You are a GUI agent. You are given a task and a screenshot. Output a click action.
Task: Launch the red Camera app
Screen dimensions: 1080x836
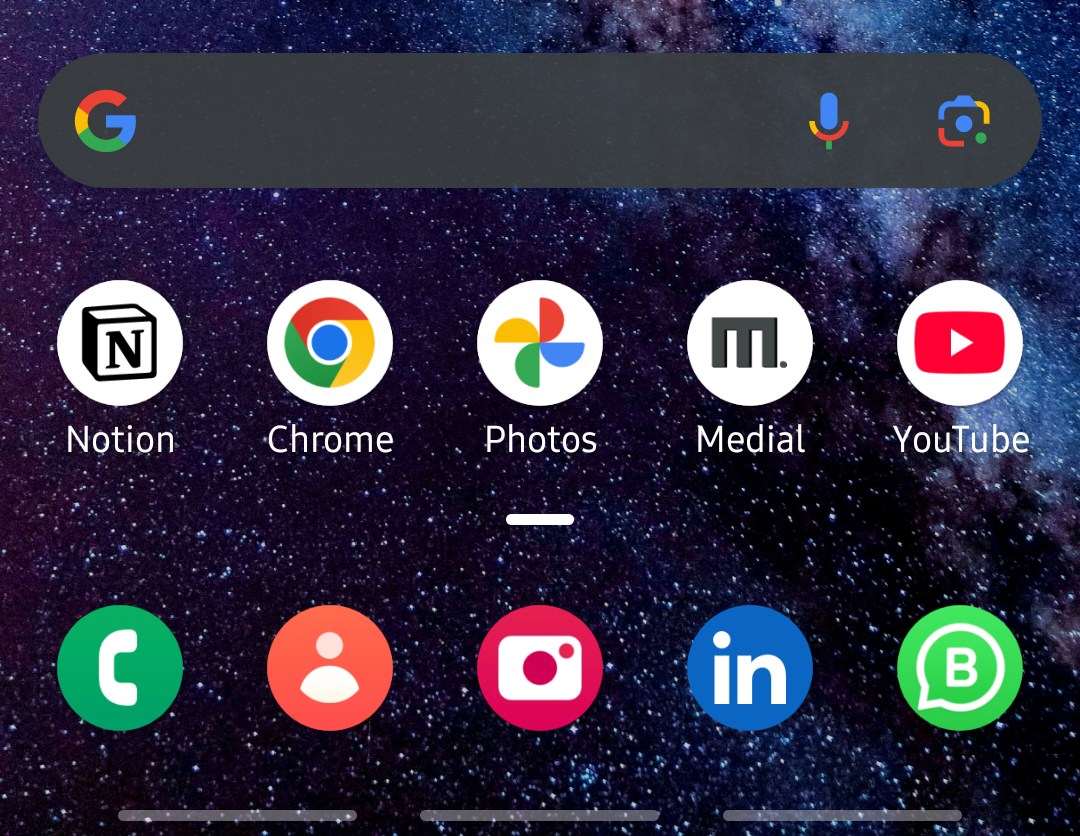(x=540, y=668)
